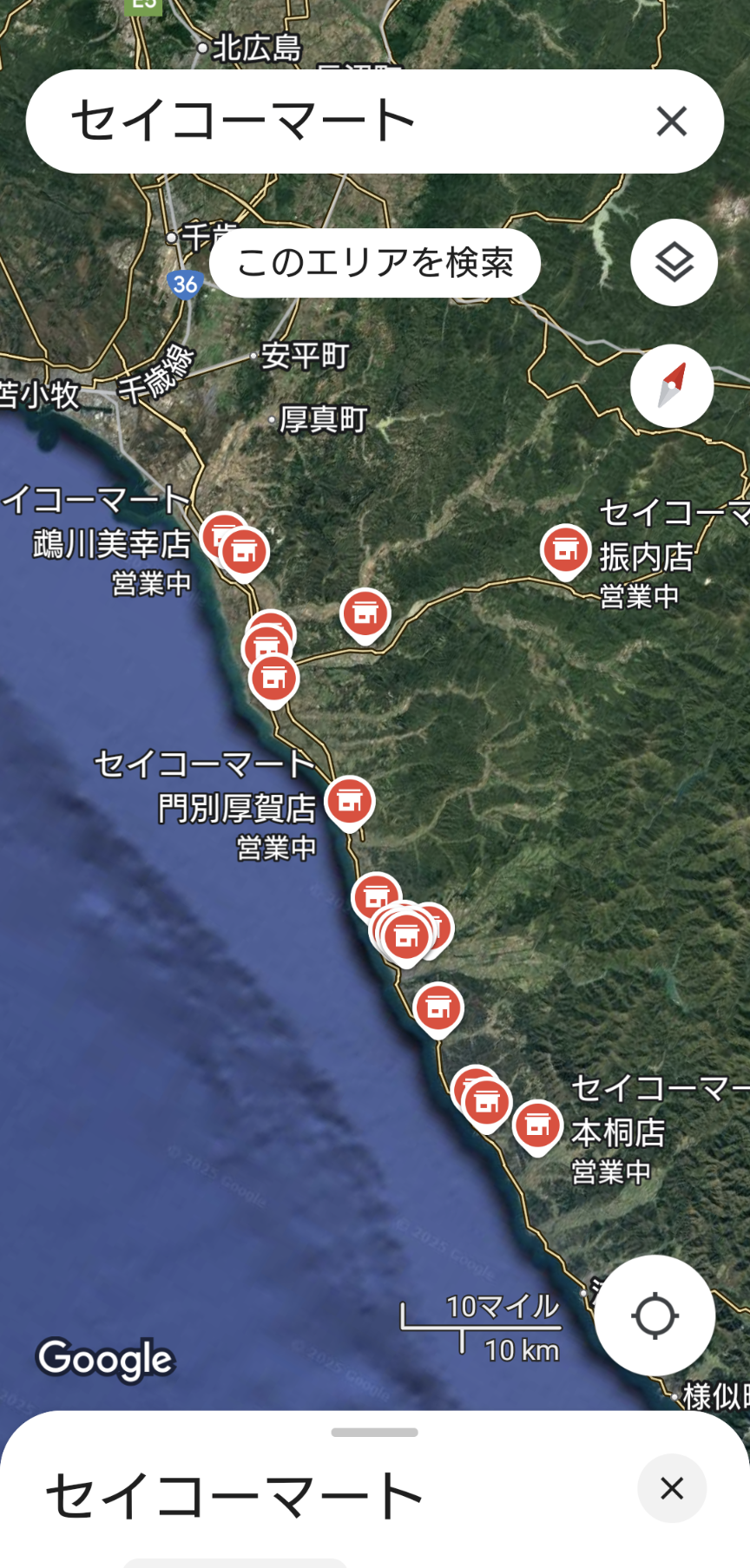Select the 振内店 store pin

pyautogui.click(x=565, y=549)
